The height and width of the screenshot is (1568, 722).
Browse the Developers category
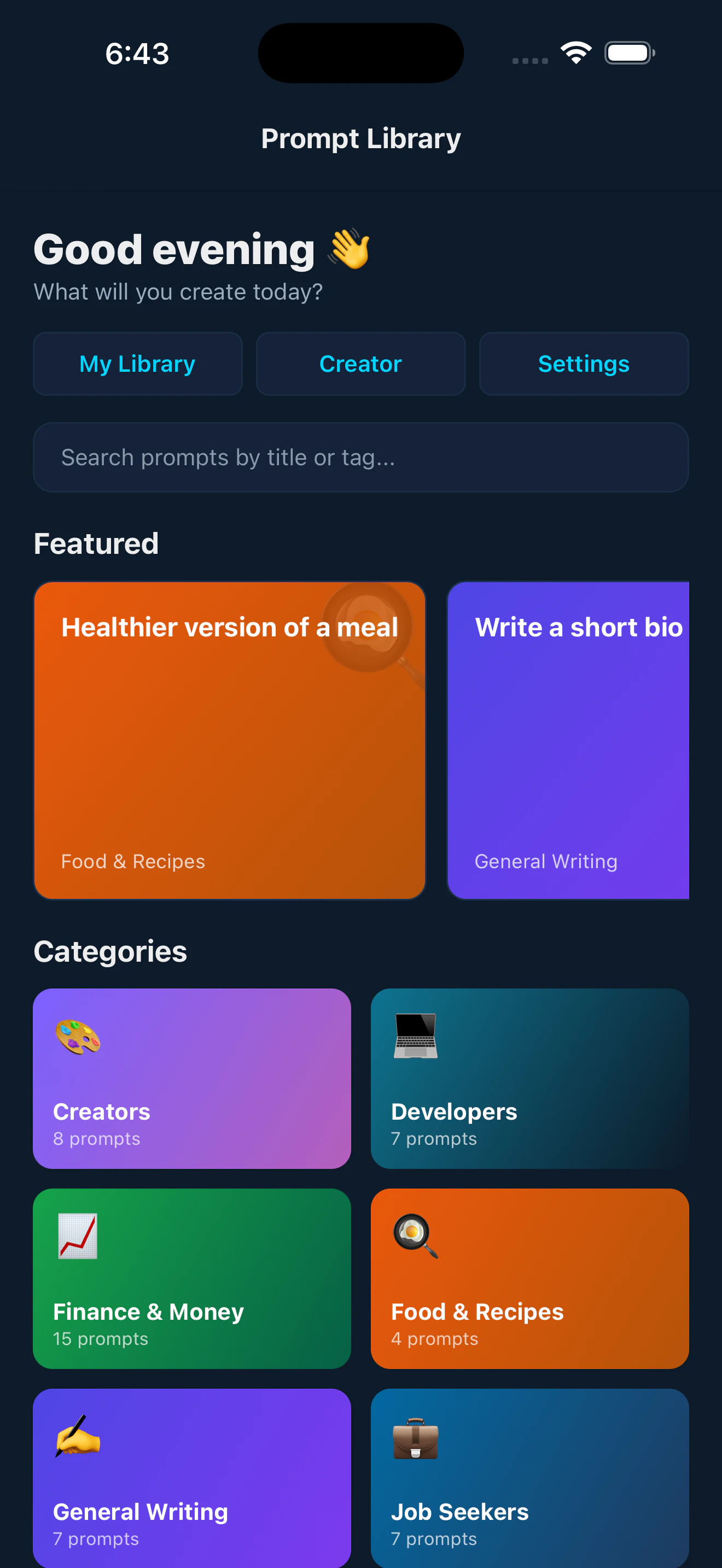[529, 1079]
